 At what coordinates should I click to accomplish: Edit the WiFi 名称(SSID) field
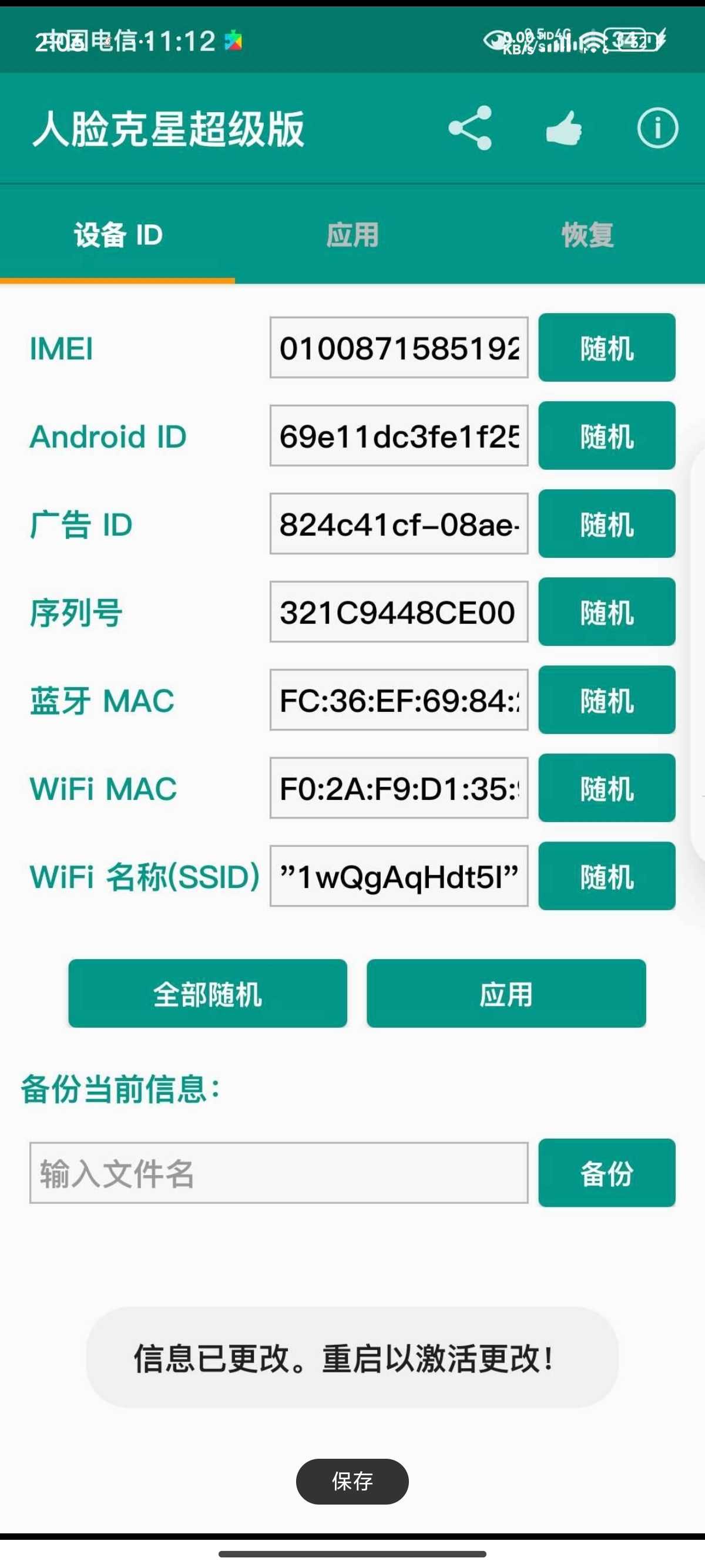[399, 877]
